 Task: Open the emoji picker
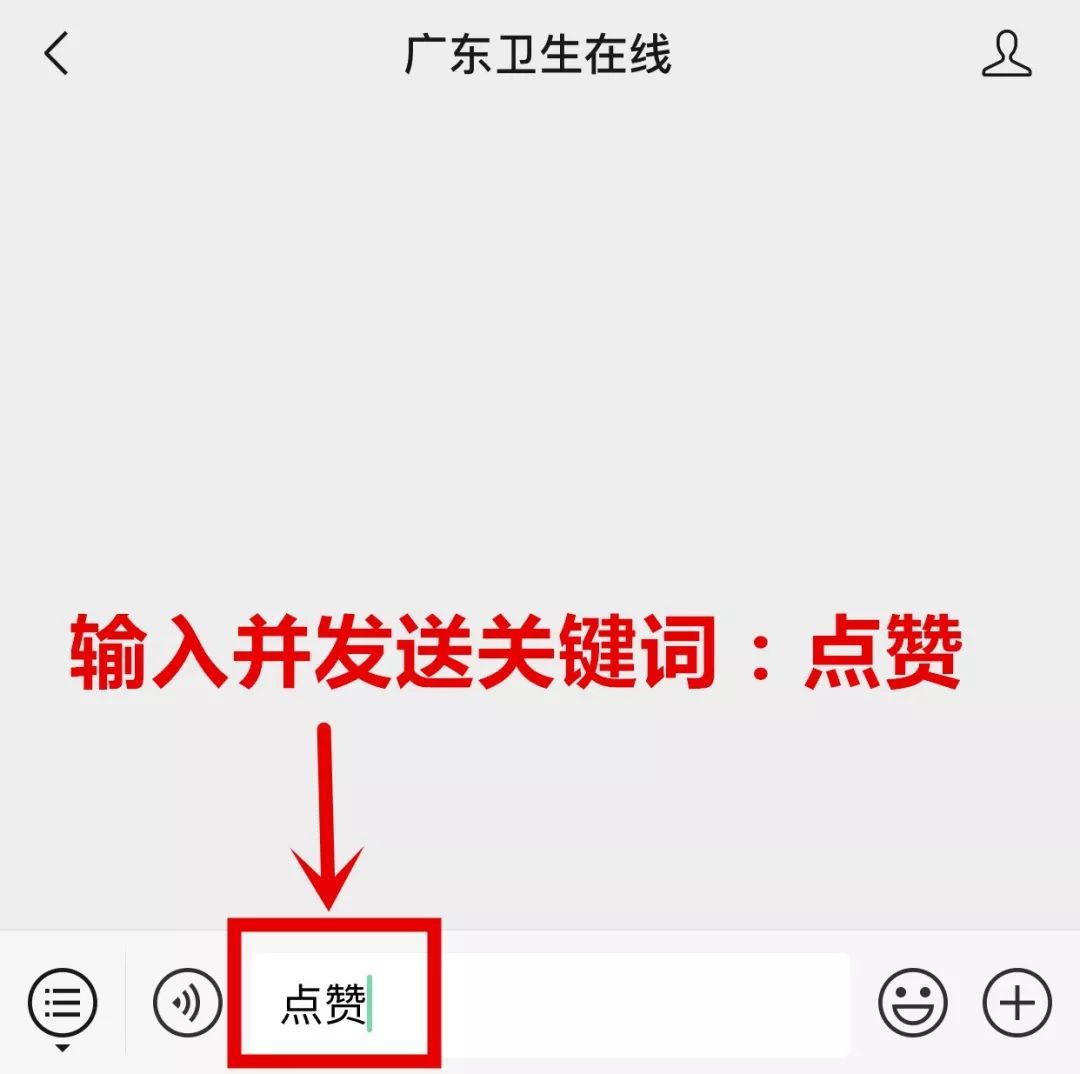(912, 1002)
